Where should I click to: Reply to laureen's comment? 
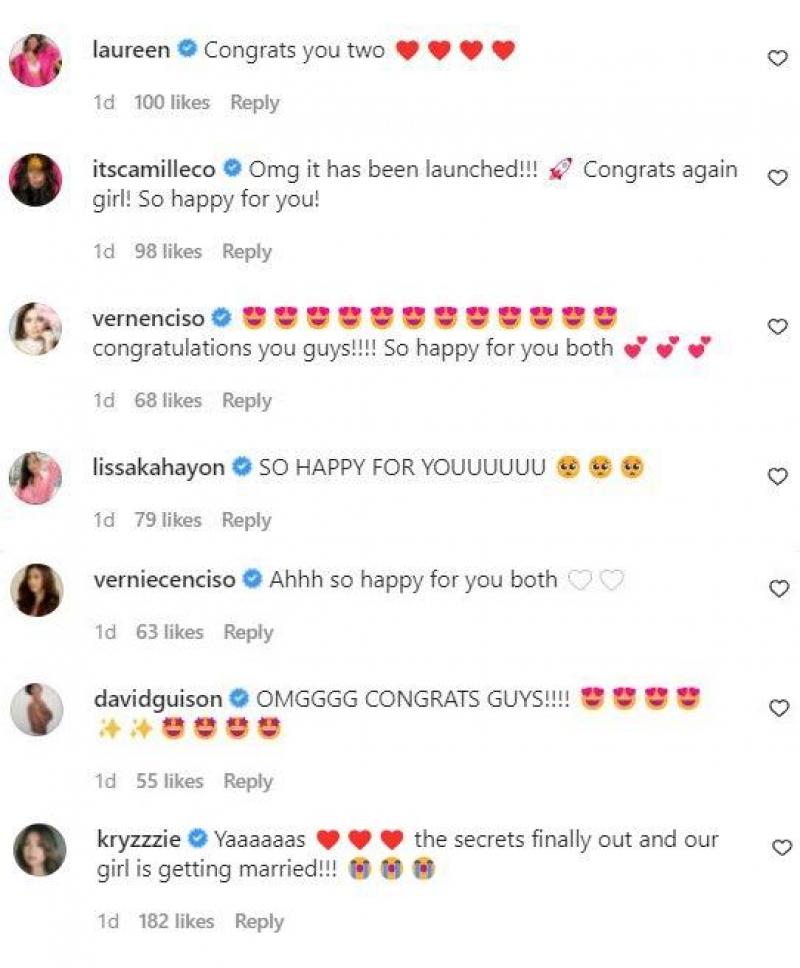tap(254, 102)
